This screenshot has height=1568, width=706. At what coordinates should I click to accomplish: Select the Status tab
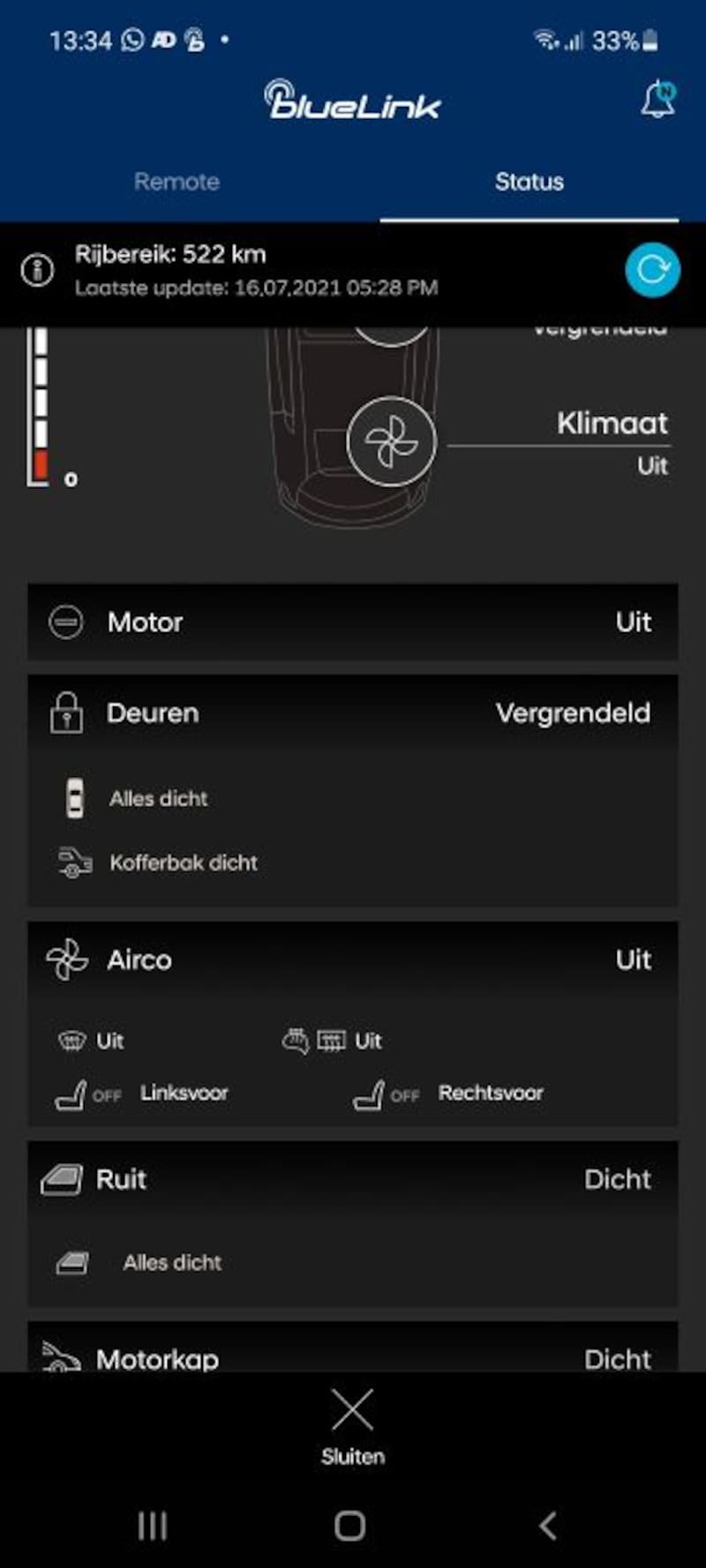(x=529, y=182)
